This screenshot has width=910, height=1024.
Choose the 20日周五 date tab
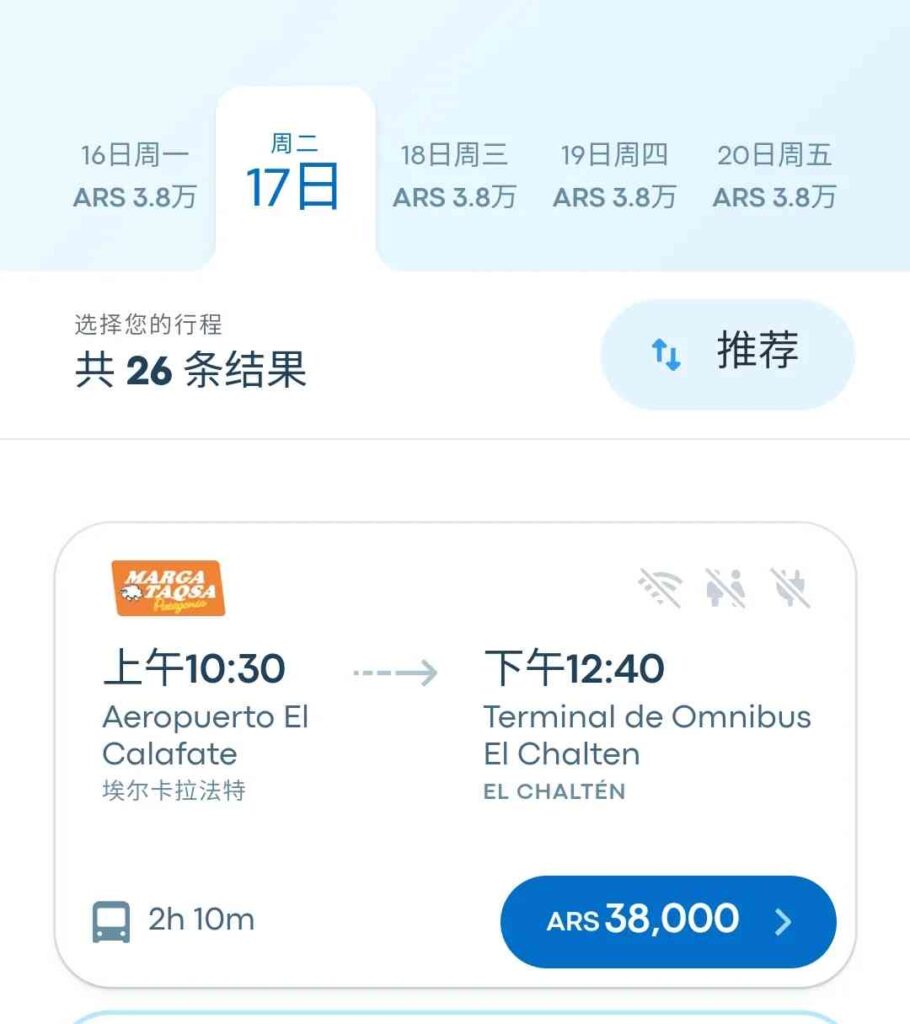pos(774,176)
